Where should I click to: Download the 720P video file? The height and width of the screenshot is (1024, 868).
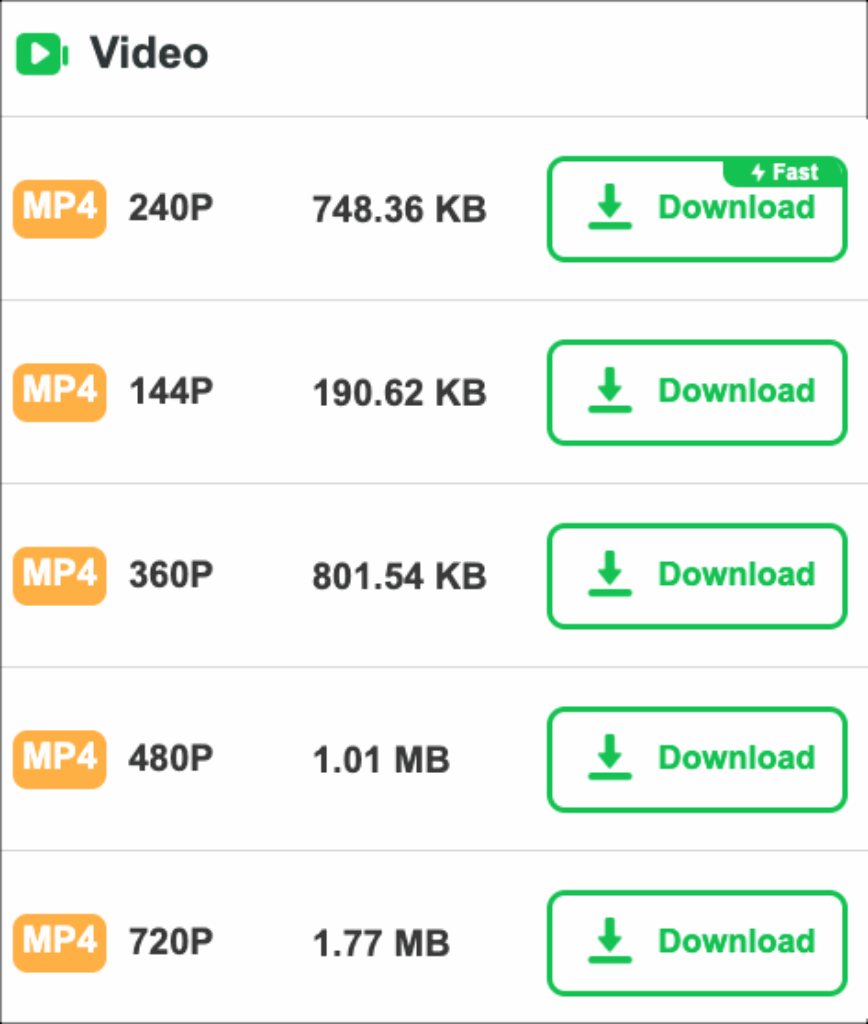[697, 943]
